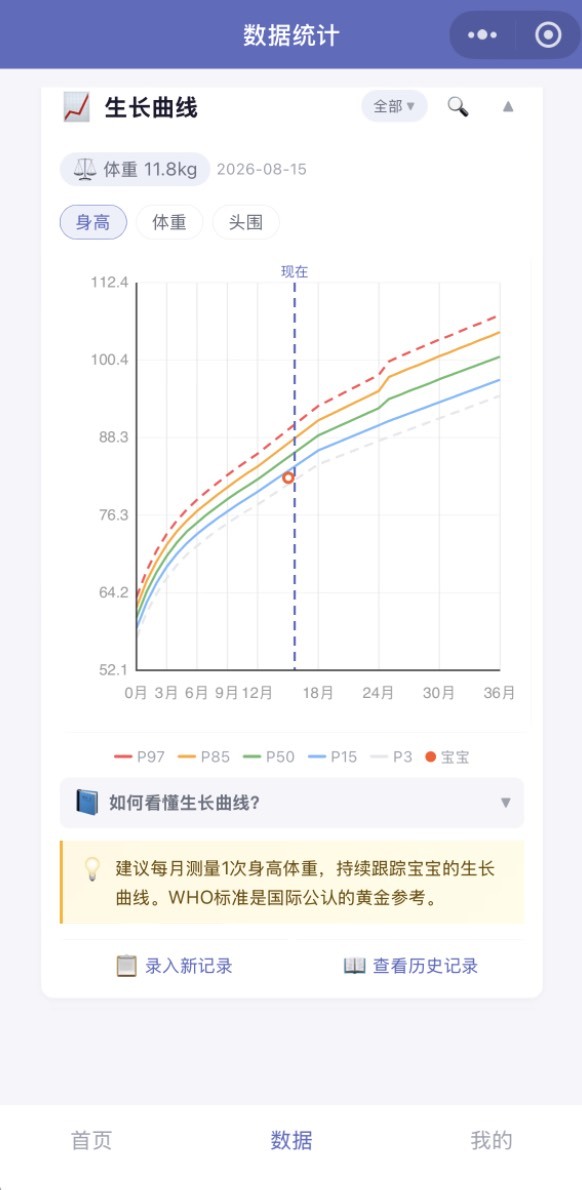Image resolution: width=582 pixels, height=1190 pixels.
Task: Switch to the 我的 tab
Action: click(491, 1140)
